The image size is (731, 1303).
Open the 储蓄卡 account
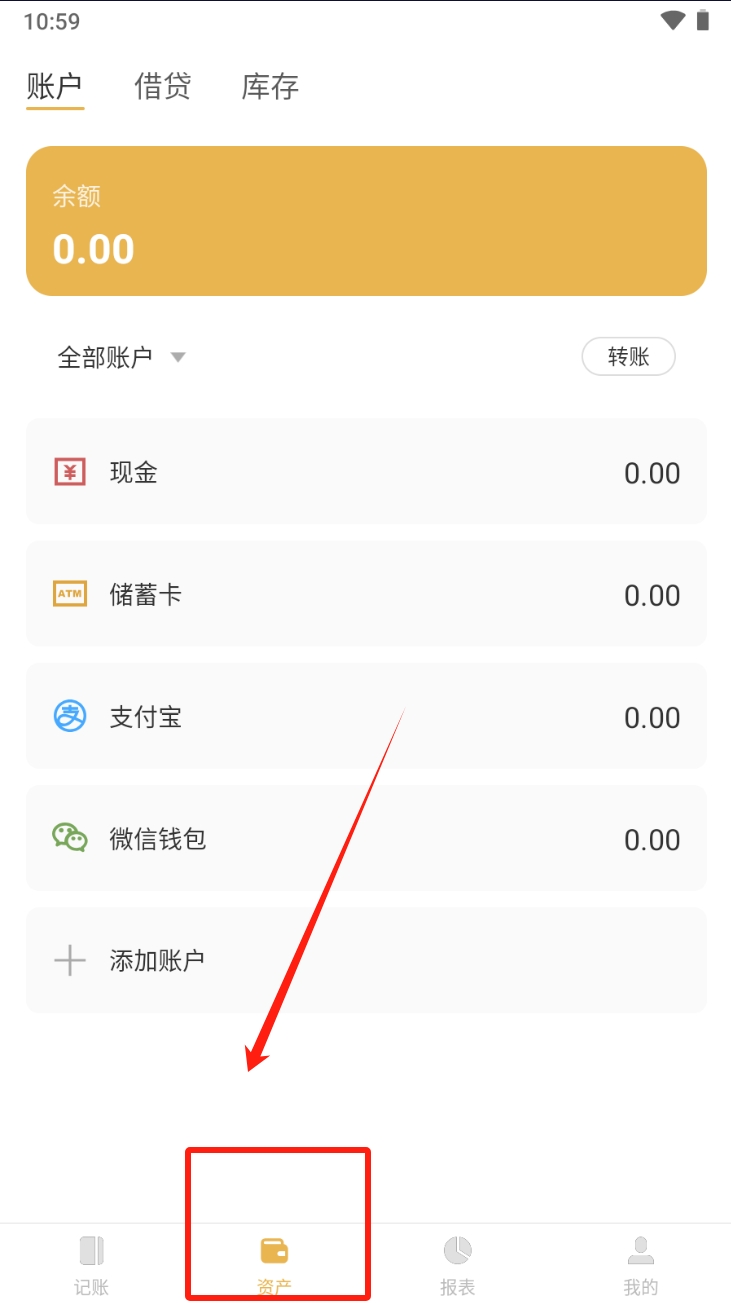point(366,594)
